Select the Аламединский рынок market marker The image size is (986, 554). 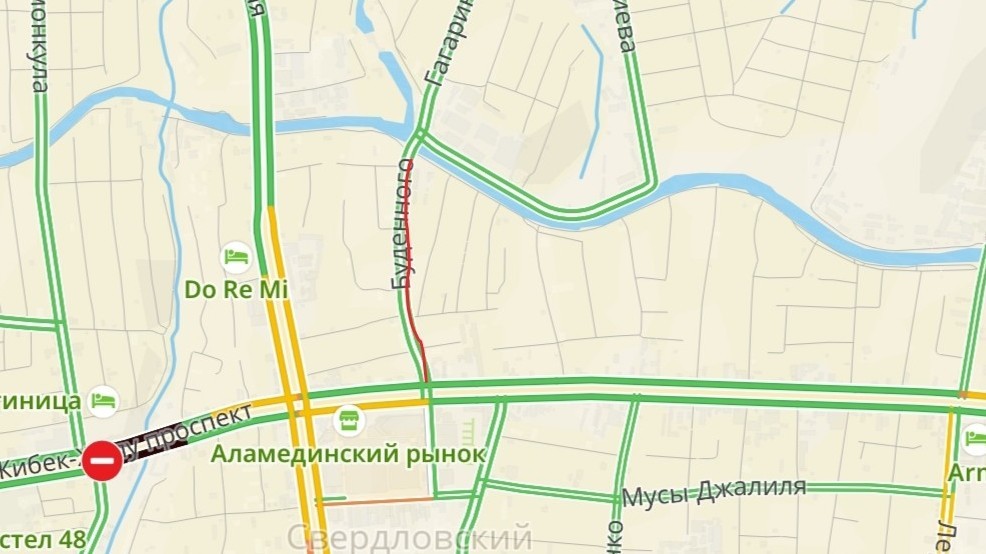(349, 421)
